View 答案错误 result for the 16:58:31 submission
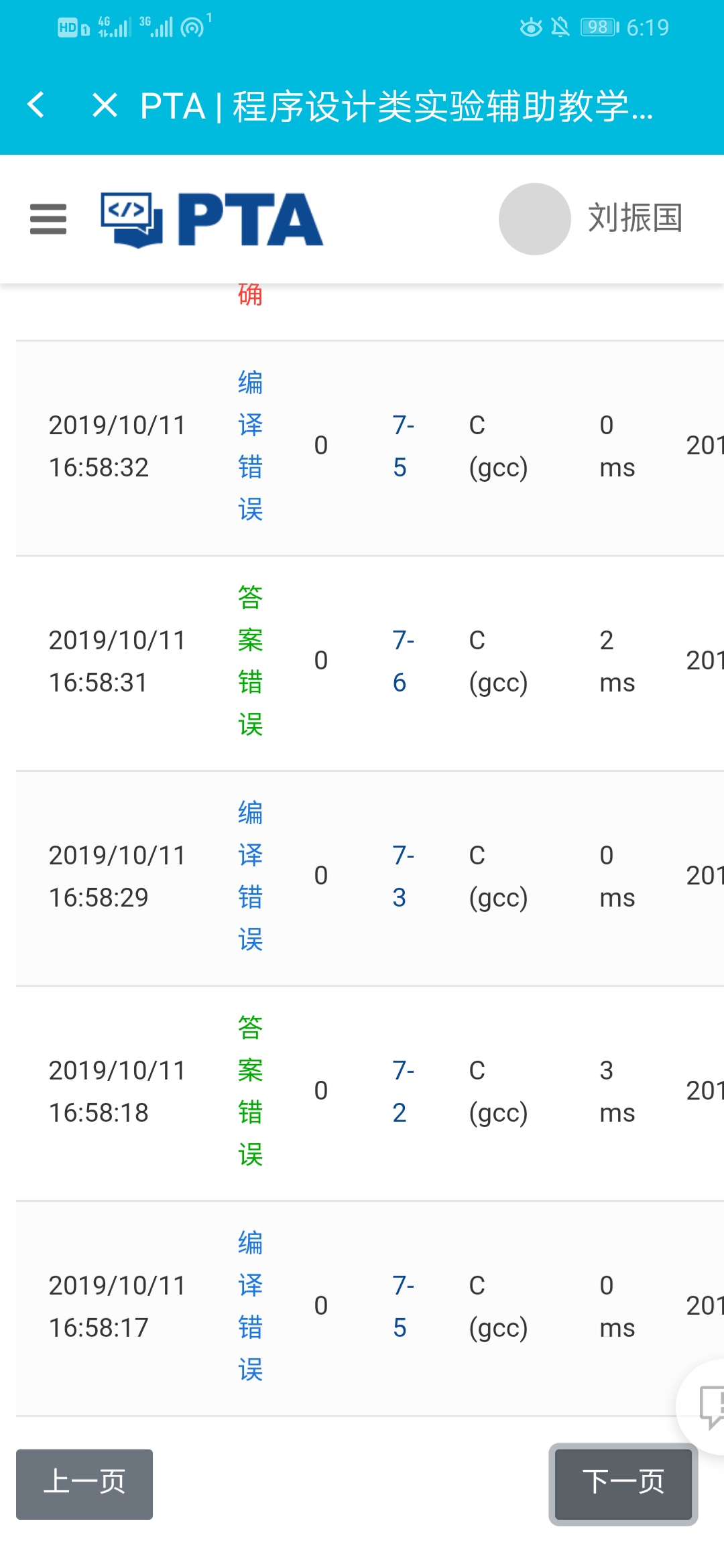This screenshot has width=724, height=1568. (x=250, y=661)
